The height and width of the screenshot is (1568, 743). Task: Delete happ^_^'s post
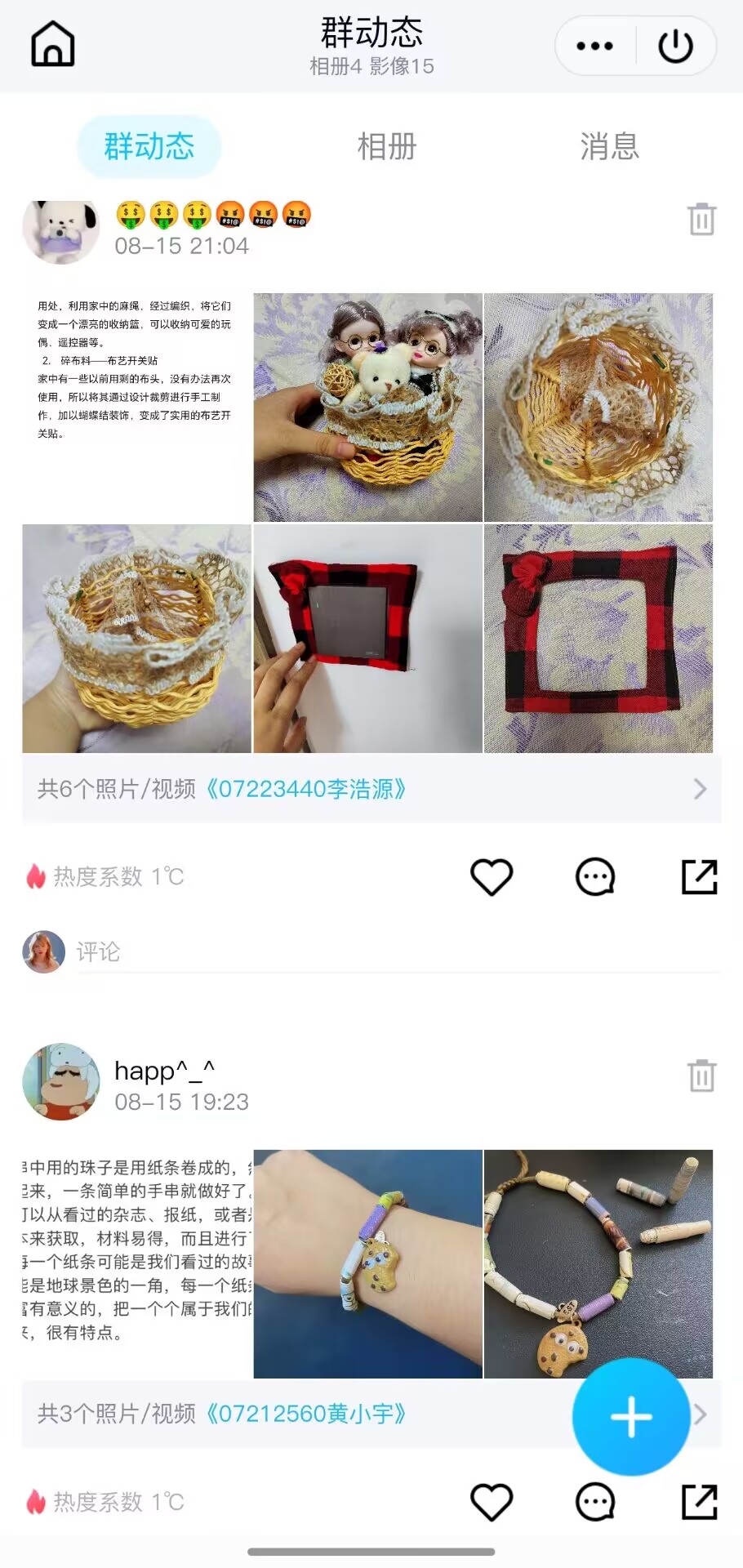point(701,1075)
